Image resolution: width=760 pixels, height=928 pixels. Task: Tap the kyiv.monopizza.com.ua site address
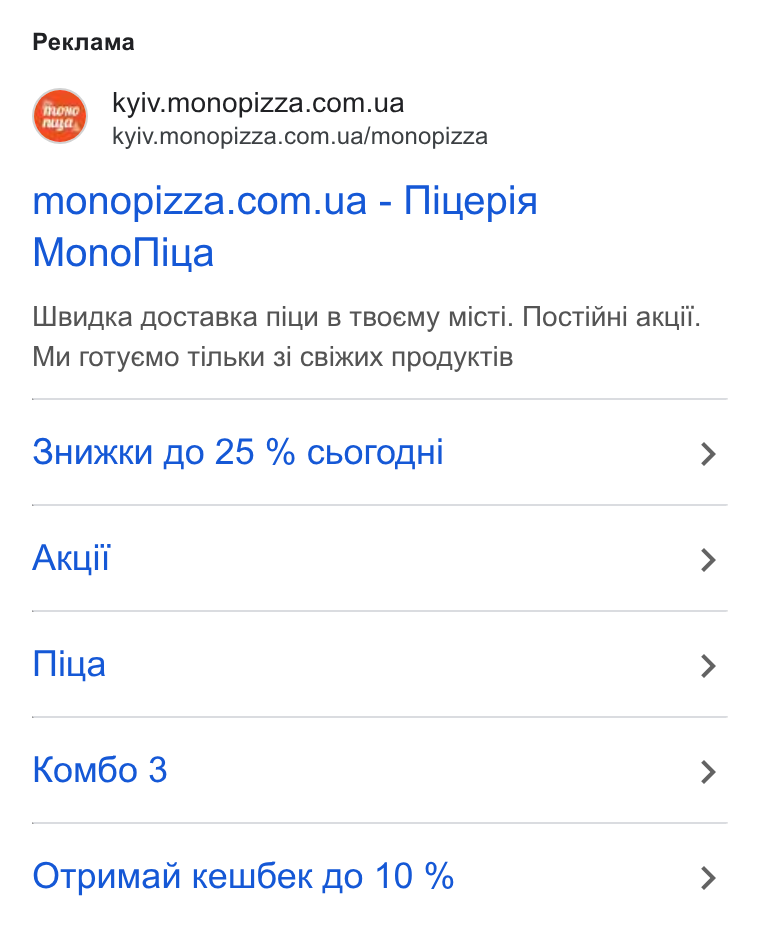[x=258, y=103]
